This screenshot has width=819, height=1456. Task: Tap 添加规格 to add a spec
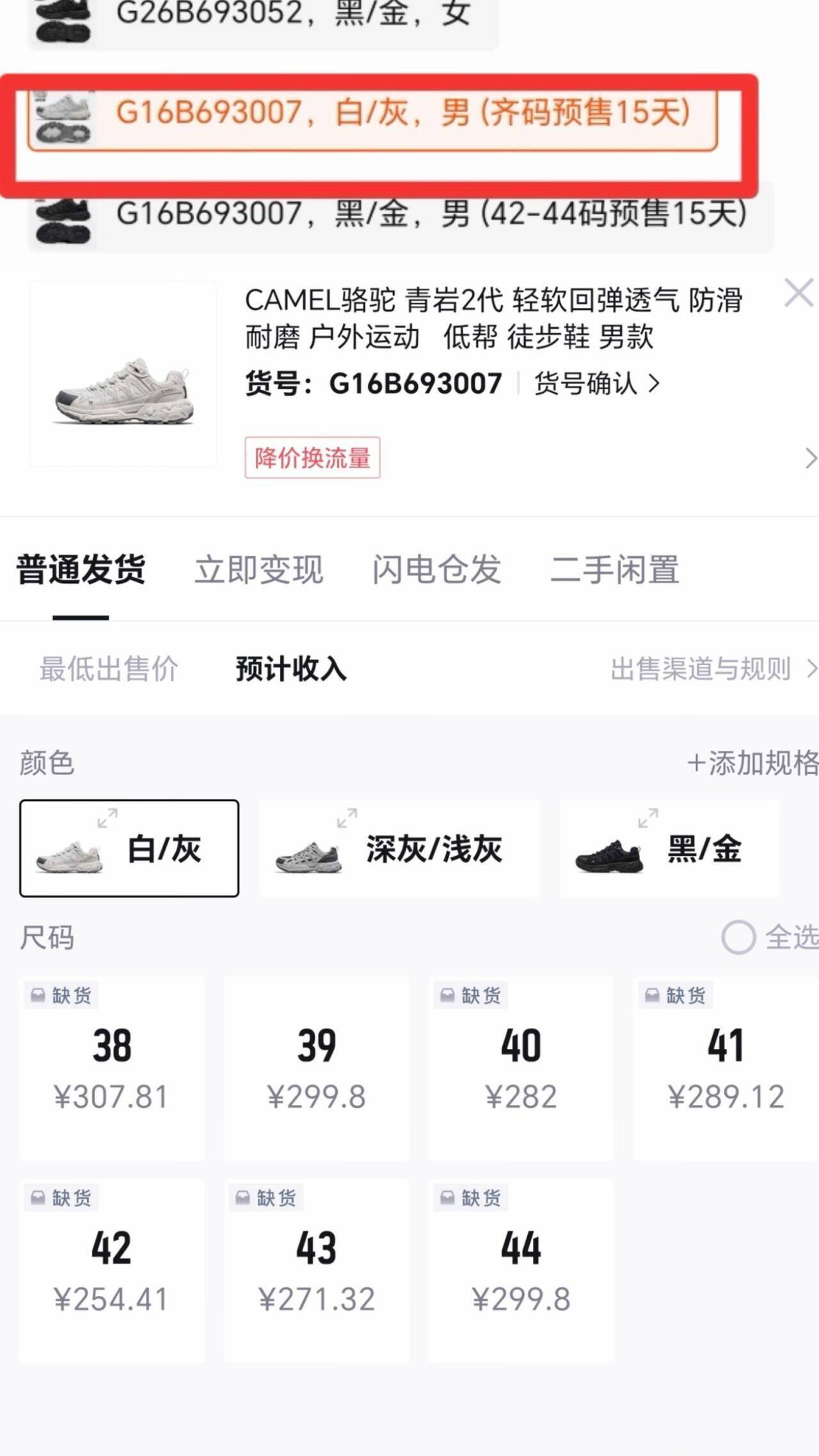coord(752,763)
